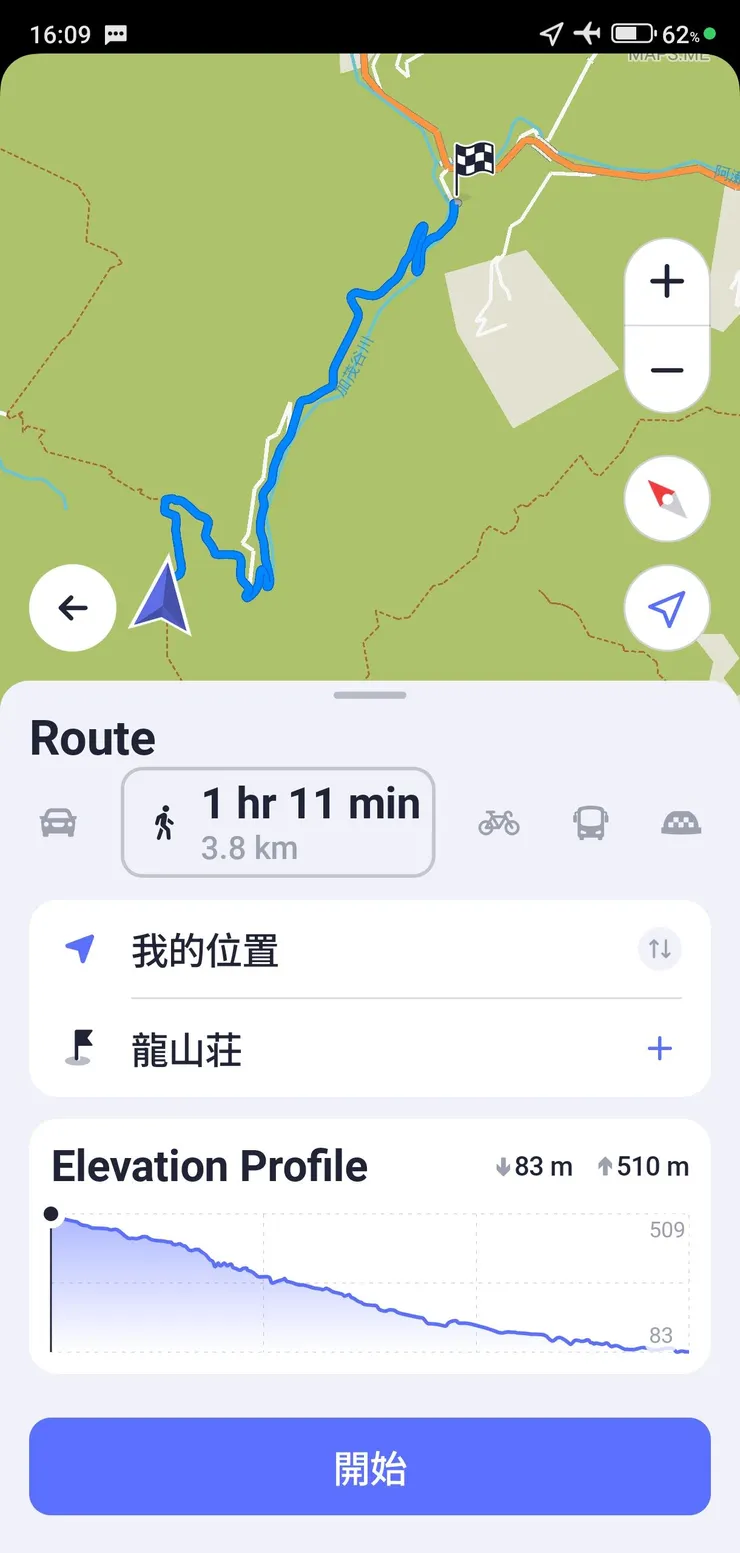Tap the my-location arrow icon
This screenshot has height=1553, width=740.
click(x=666, y=608)
